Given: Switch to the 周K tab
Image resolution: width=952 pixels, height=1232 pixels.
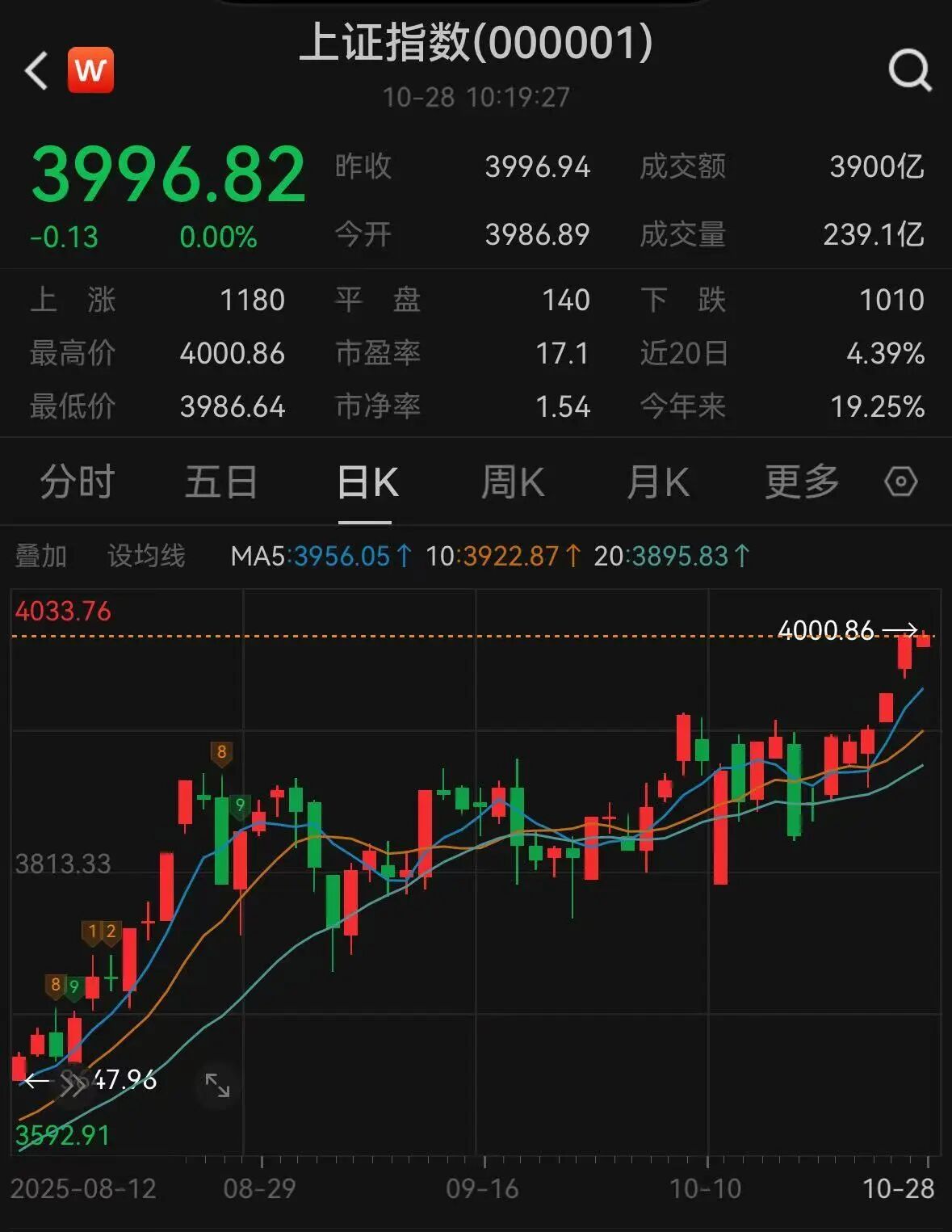Looking at the screenshot, I should (513, 482).
